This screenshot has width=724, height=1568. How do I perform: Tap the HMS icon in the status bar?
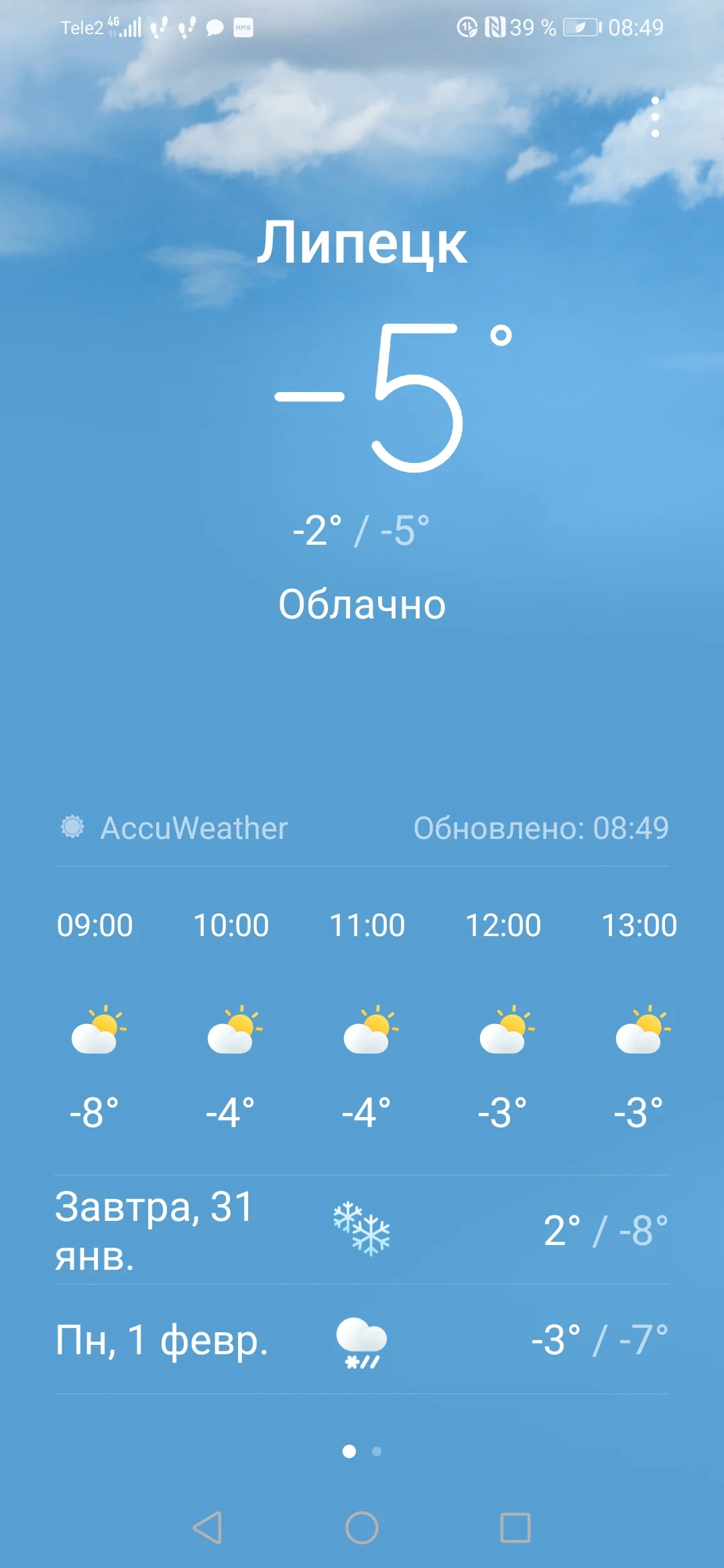tap(244, 28)
